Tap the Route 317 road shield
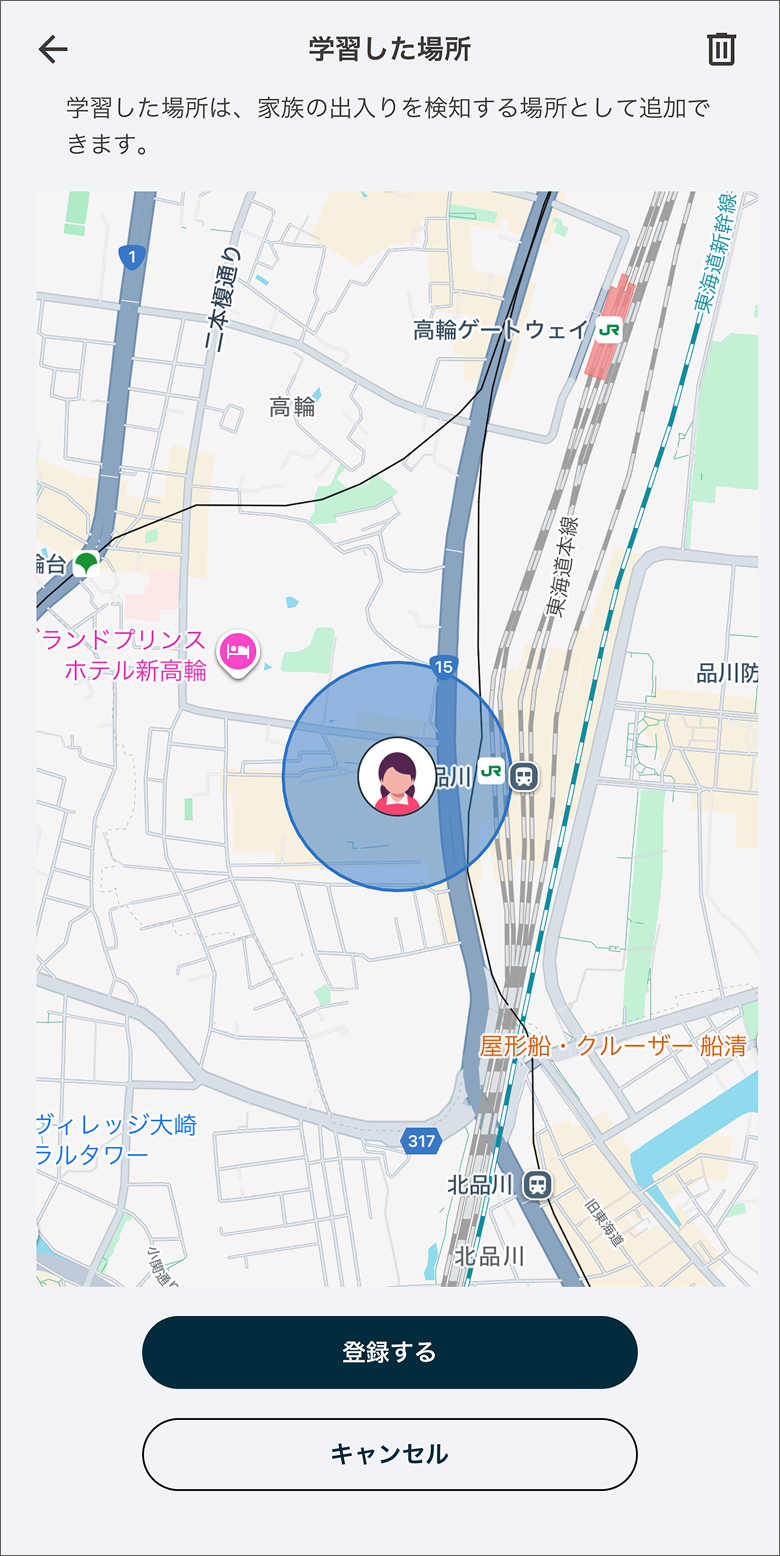Screen dimensions: 780x1556 coord(420,1140)
